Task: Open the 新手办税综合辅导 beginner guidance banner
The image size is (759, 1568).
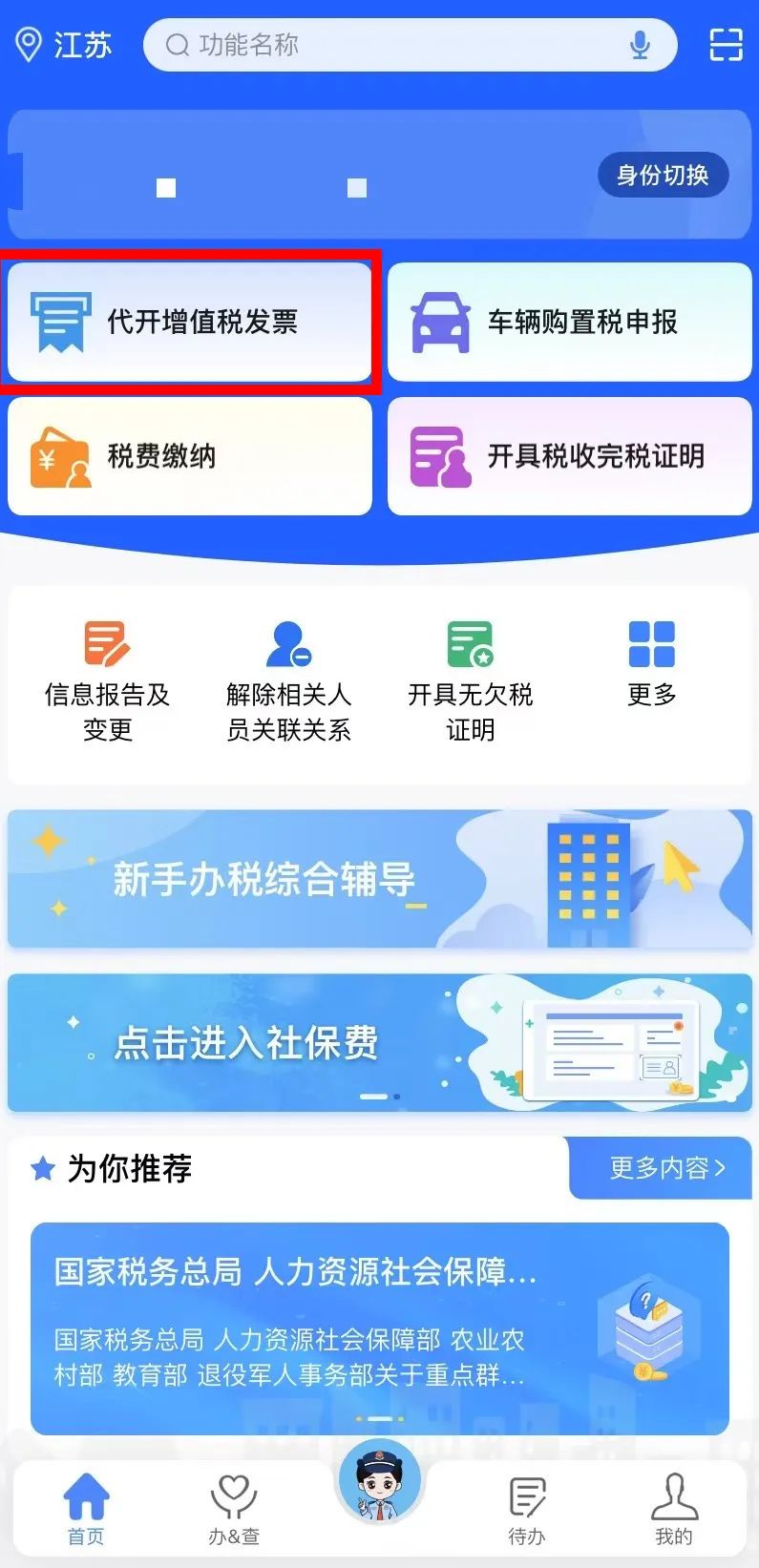Action: pos(379,879)
